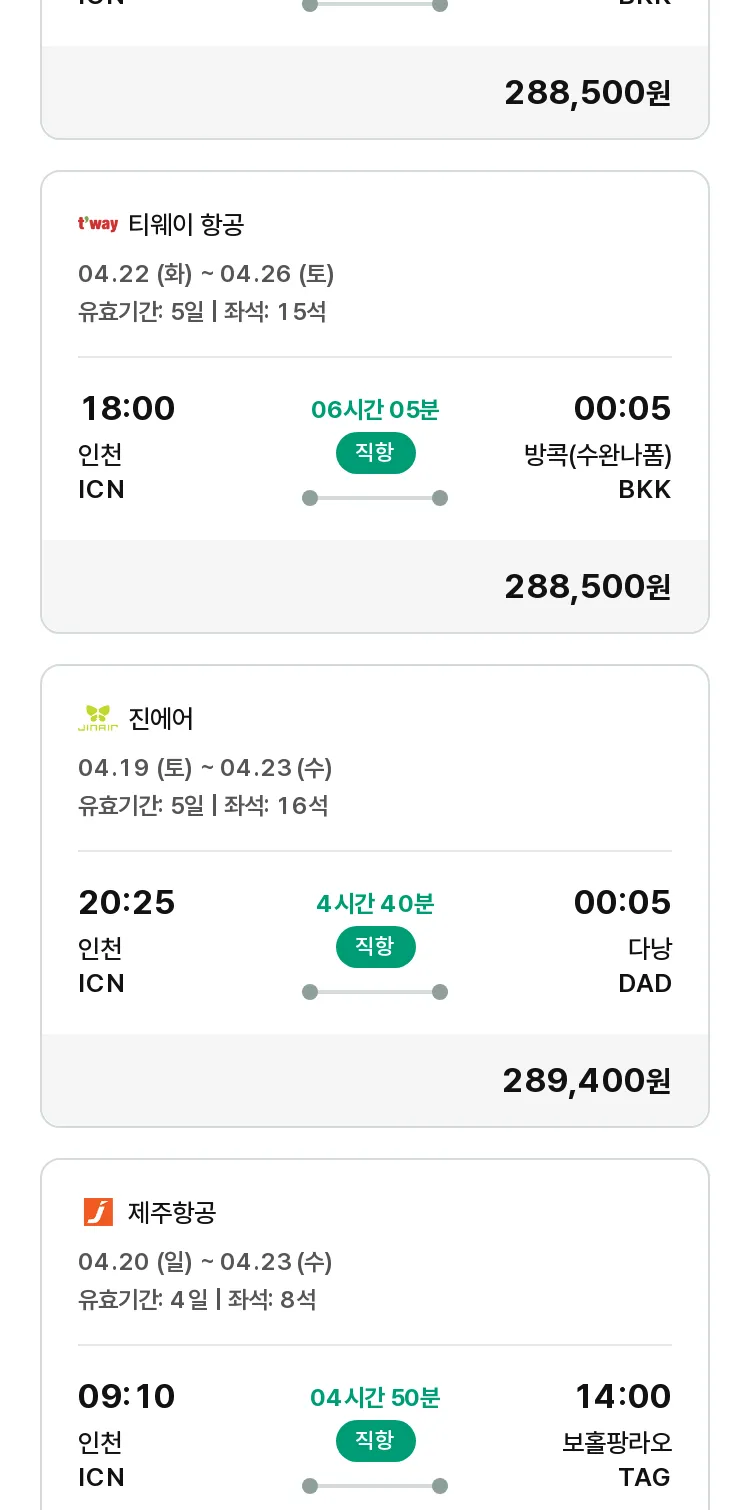Open the partially visible 288,500원 card at the top
This screenshot has width=750, height=1510.
pos(375,70)
